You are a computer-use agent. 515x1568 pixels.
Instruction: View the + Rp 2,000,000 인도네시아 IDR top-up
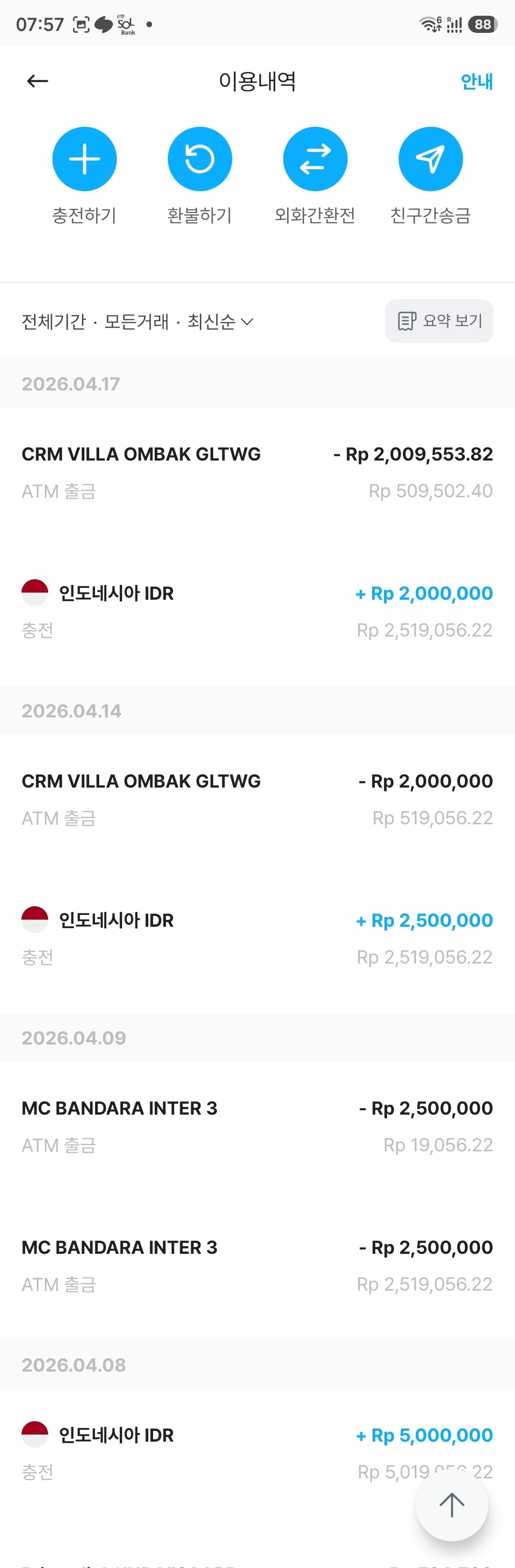[x=257, y=611]
